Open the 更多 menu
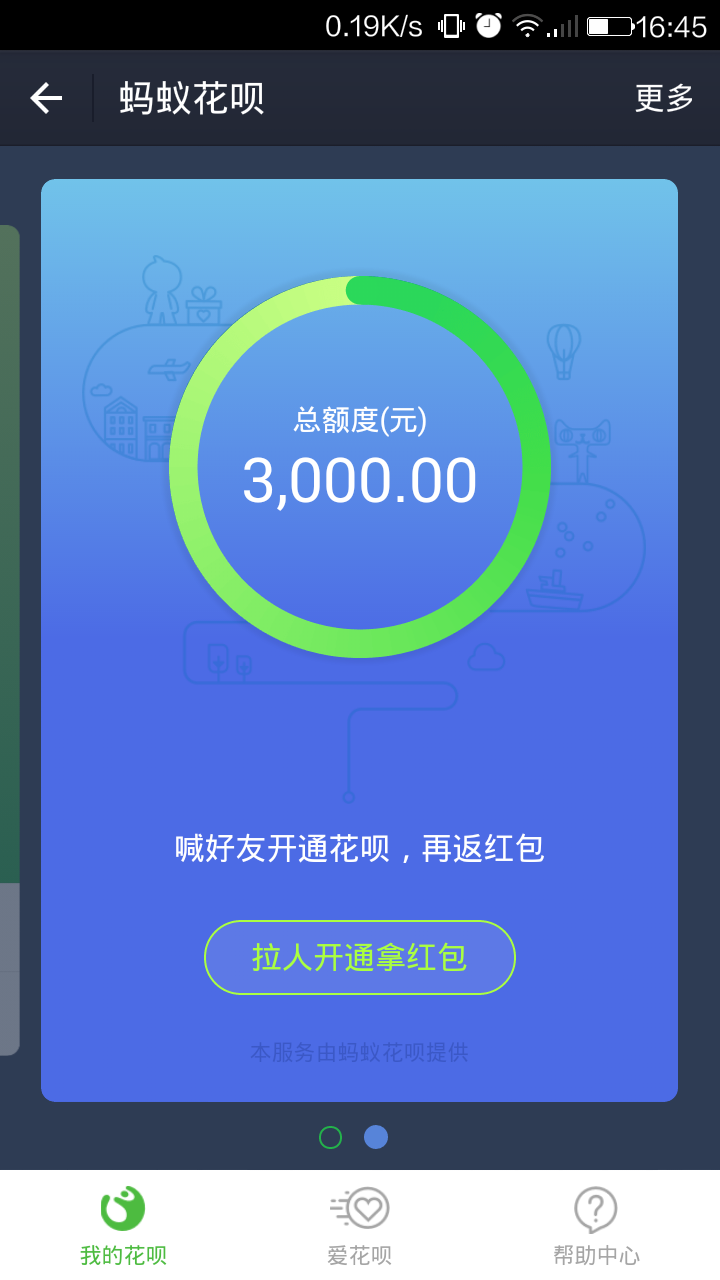The height and width of the screenshot is (1280, 720). [x=664, y=98]
